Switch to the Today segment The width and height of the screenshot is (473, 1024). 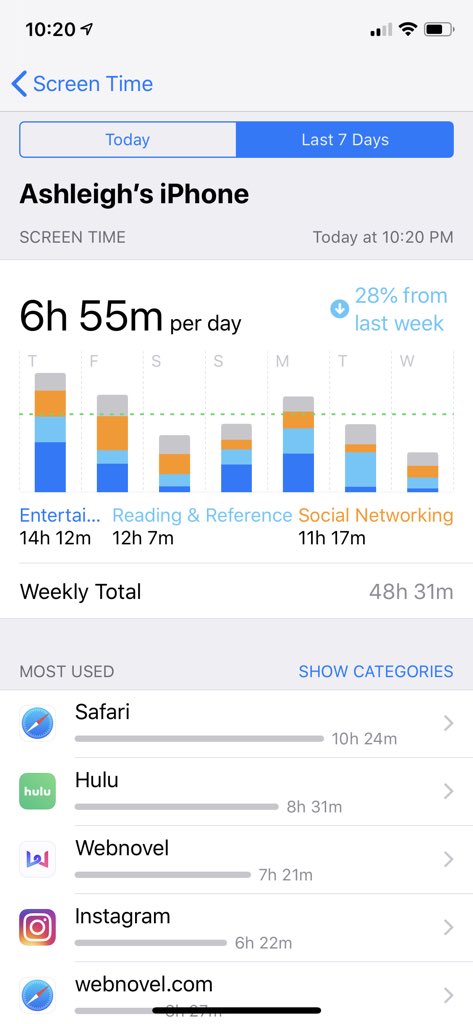coord(128,140)
